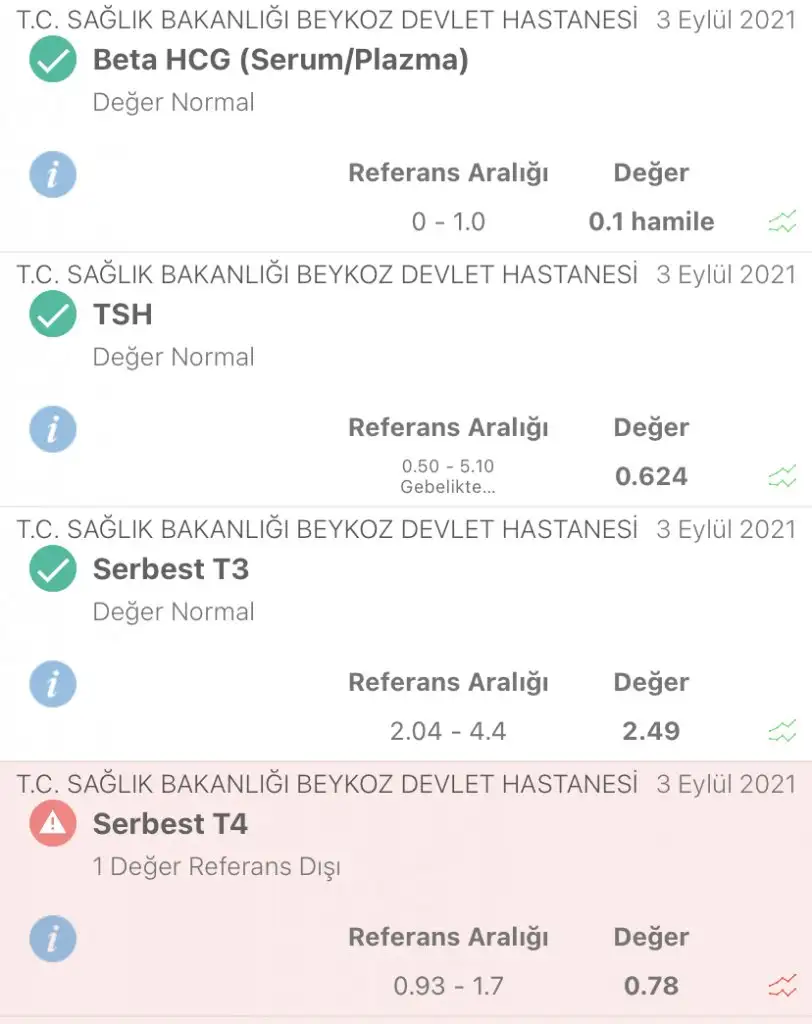Open info icon for Serbest T3
Image resolution: width=812 pixels, height=1024 pixels.
pos(53,685)
